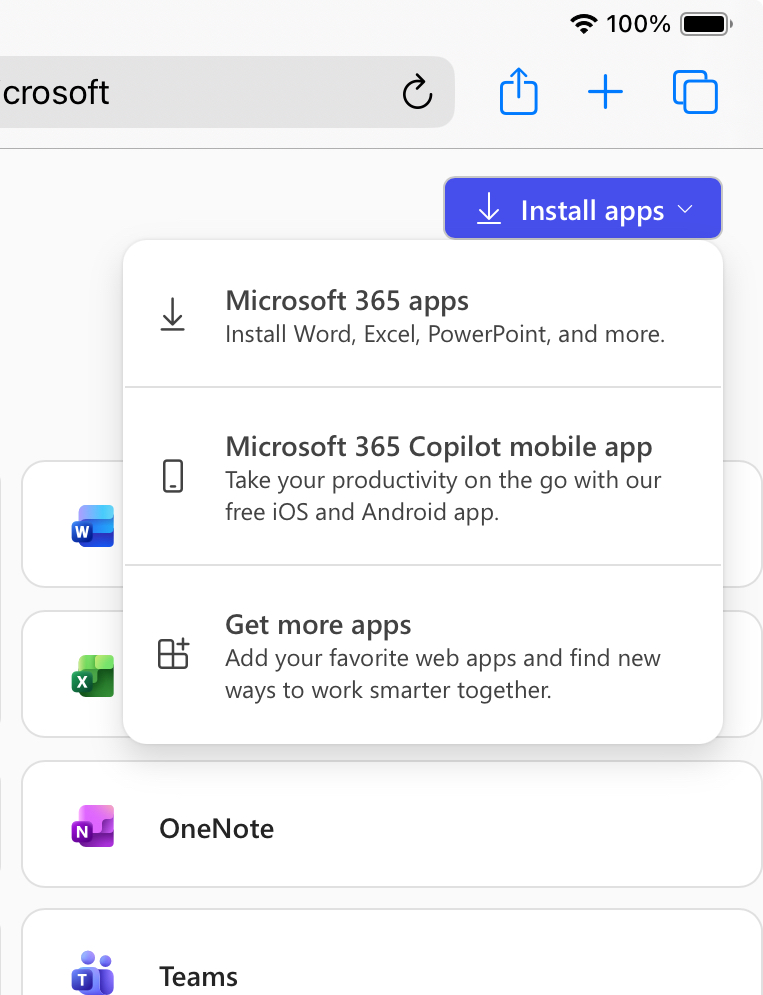Open the Safari Share icon
Viewport: 763px width, 995px height.
coord(518,91)
